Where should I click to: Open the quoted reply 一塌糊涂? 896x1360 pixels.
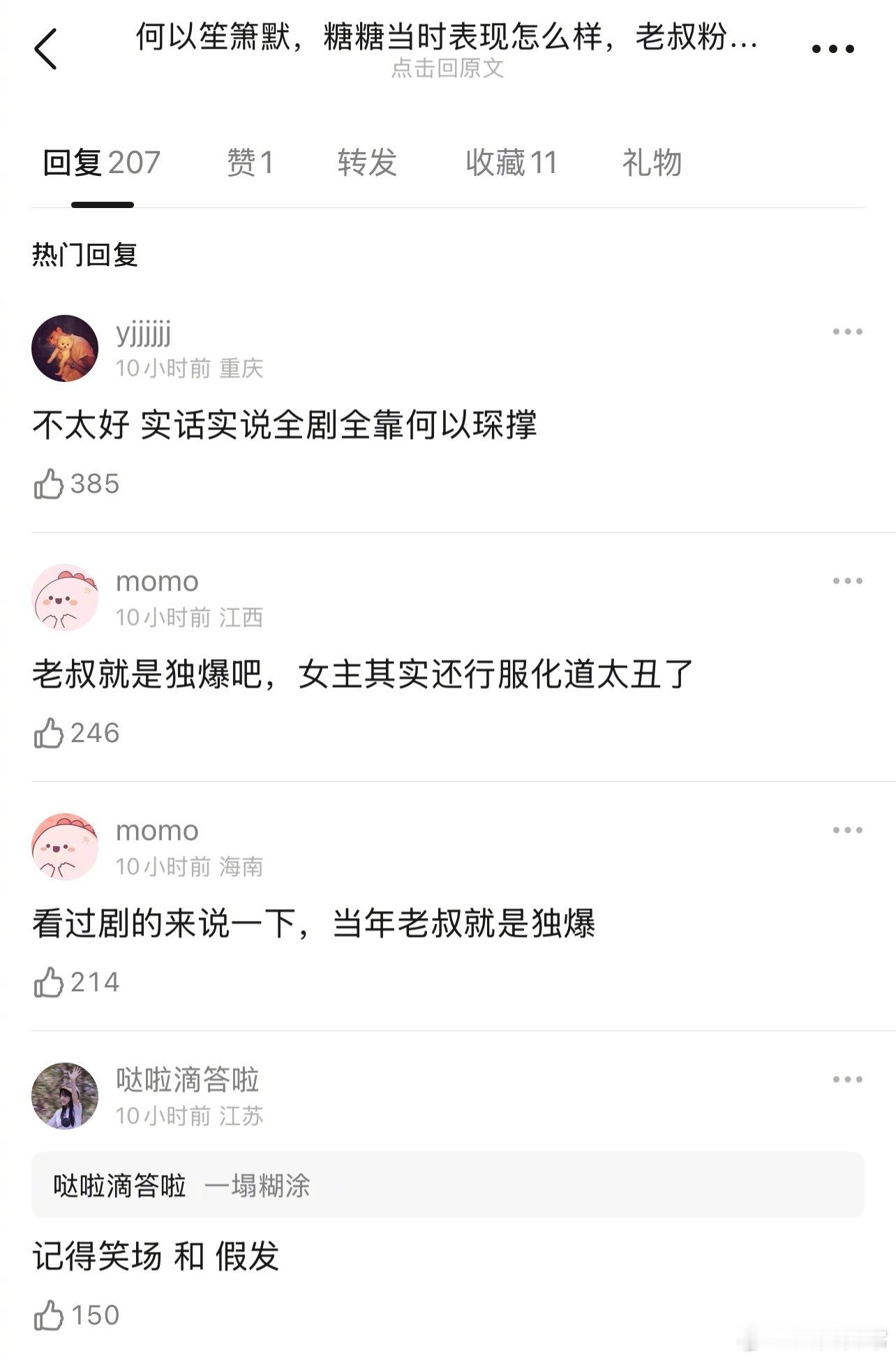coord(447,1185)
